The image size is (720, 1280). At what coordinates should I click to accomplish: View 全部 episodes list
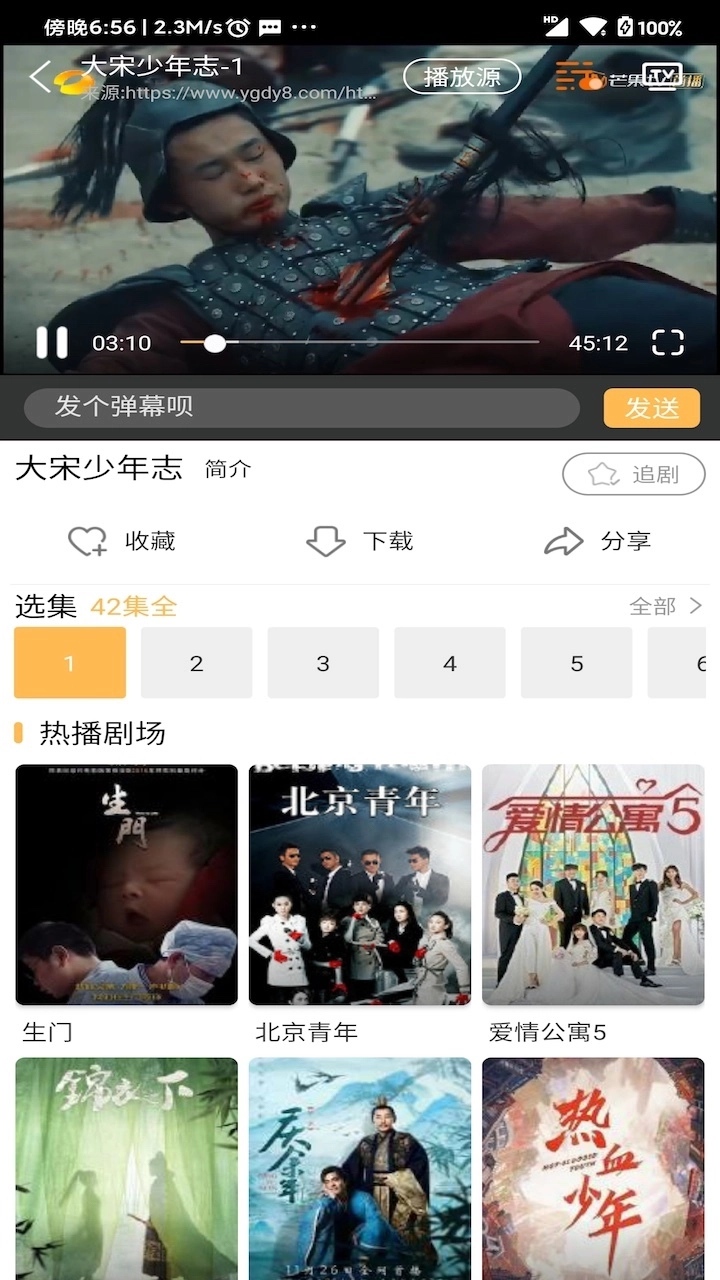point(666,606)
